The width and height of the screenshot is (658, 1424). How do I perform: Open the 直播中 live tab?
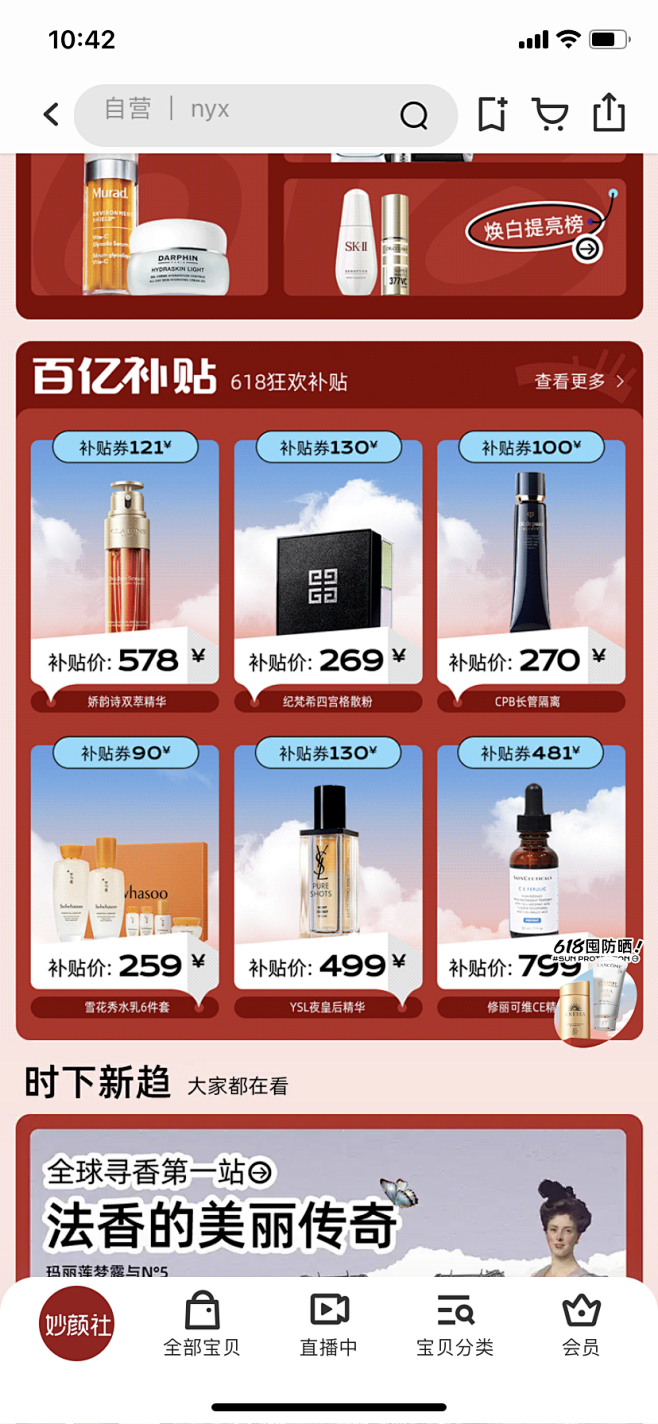pyautogui.click(x=328, y=1324)
